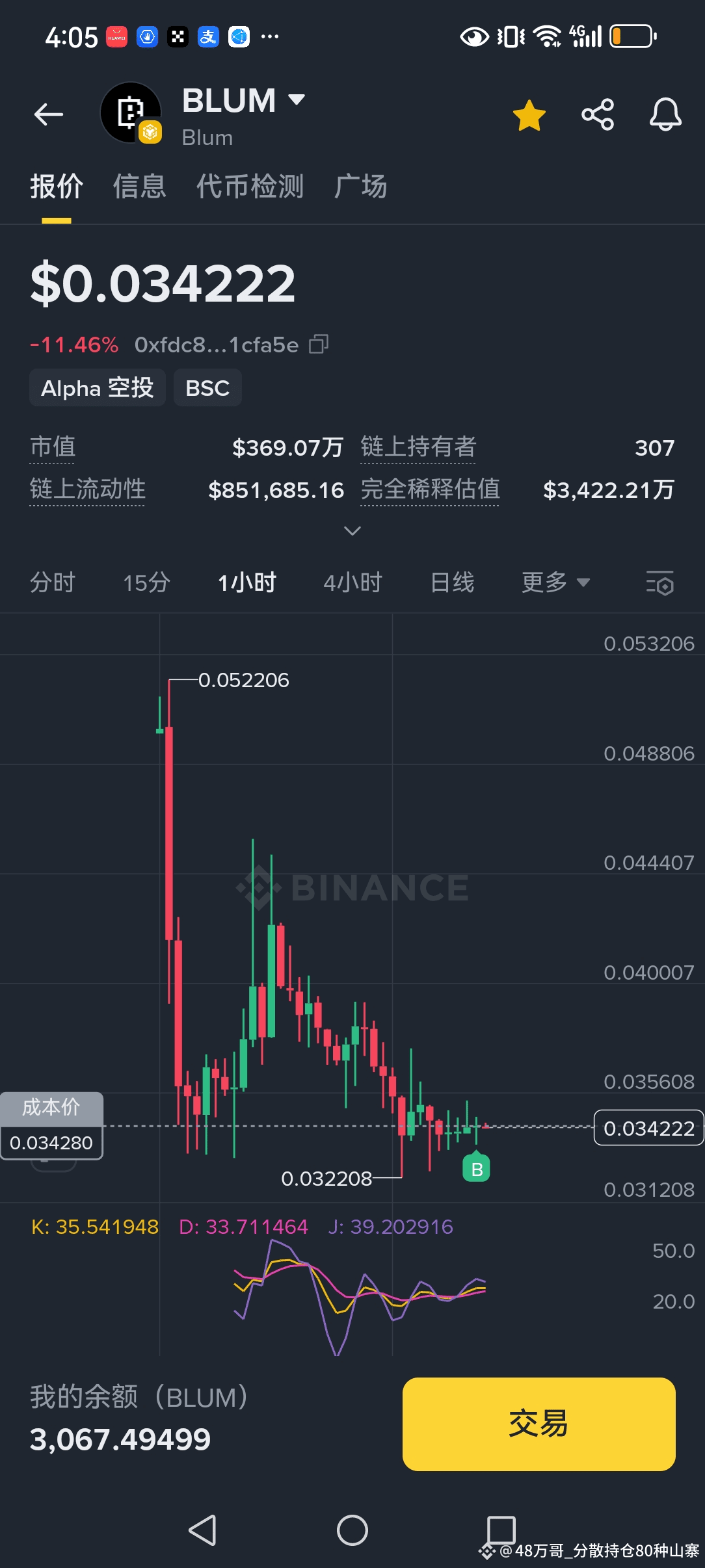Open the price alert bell
Image resolution: width=705 pixels, height=1568 pixels.
[x=665, y=115]
